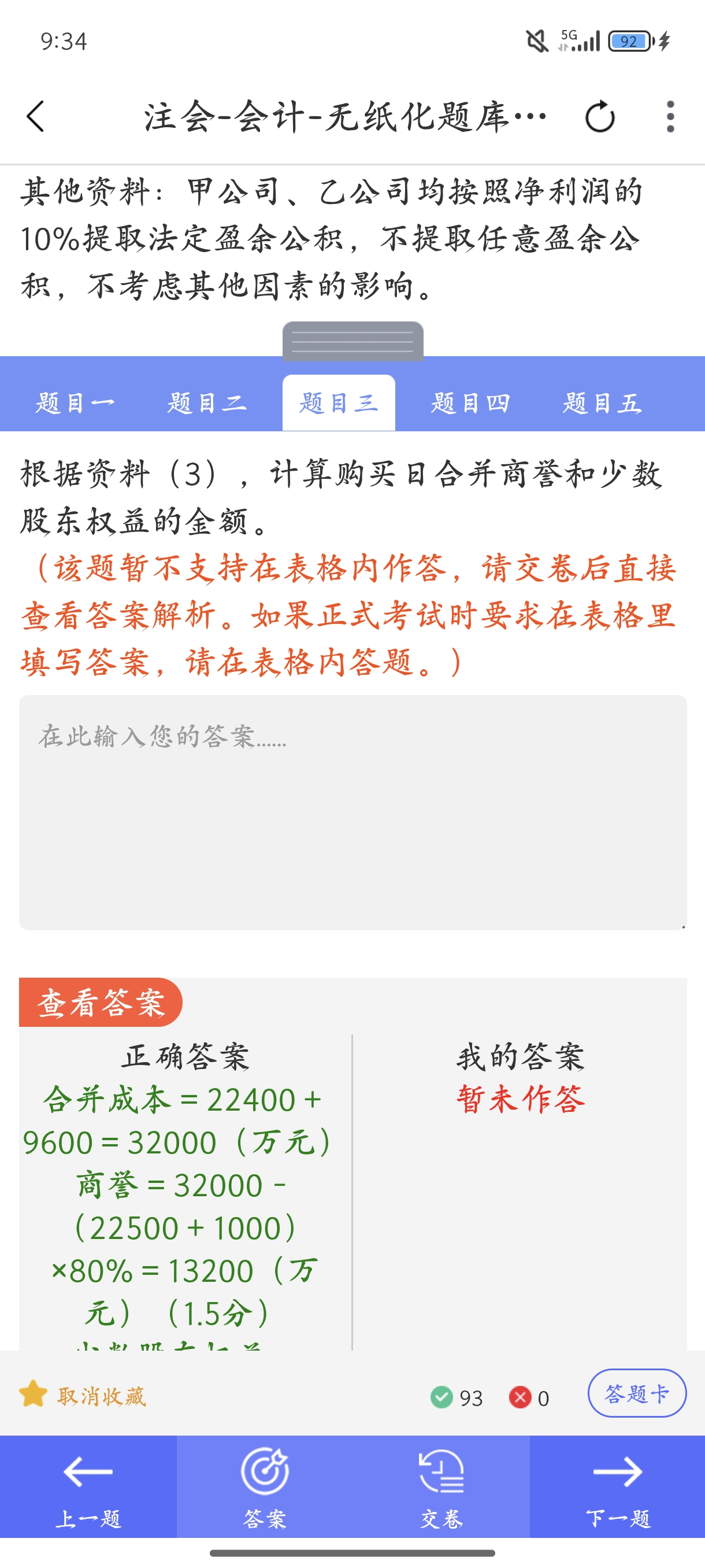Switch to the 题目五 tab
This screenshot has height=1568, width=705.
click(602, 402)
